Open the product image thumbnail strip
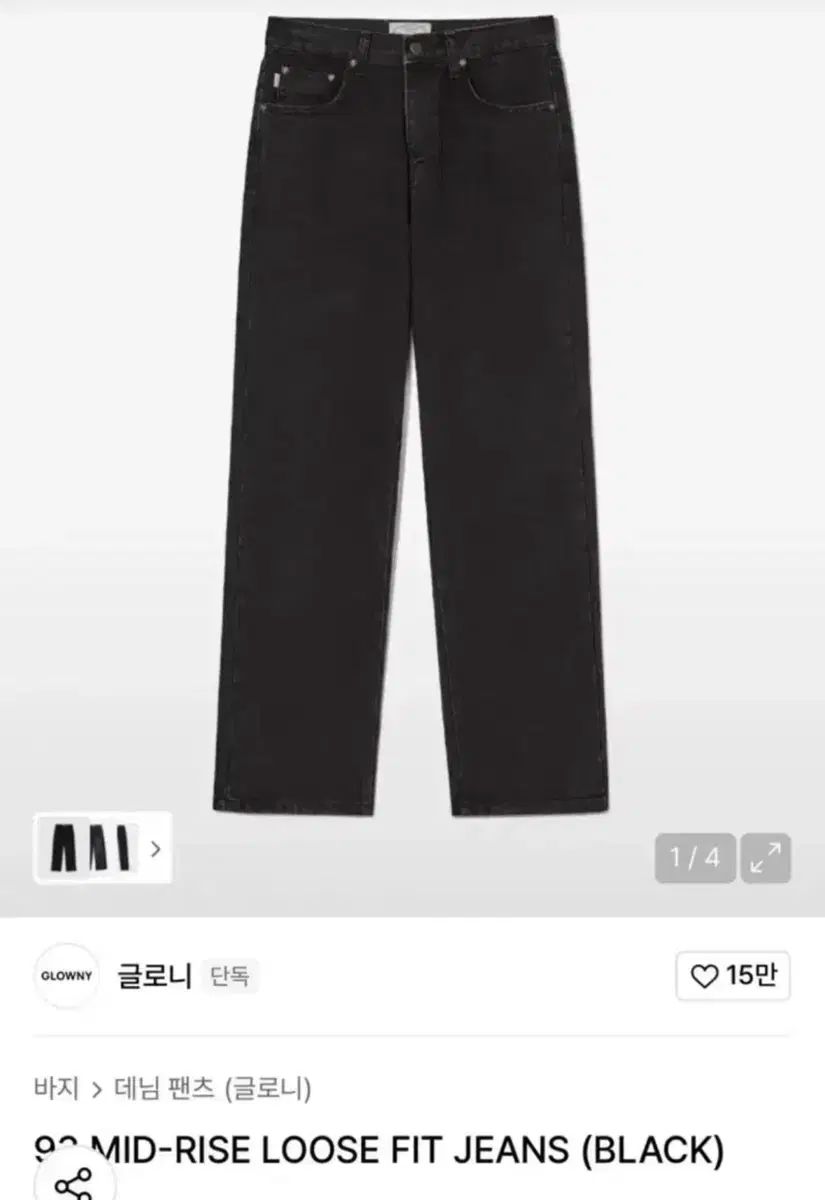The width and height of the screenshot is (825, 1200). [88, 848]
